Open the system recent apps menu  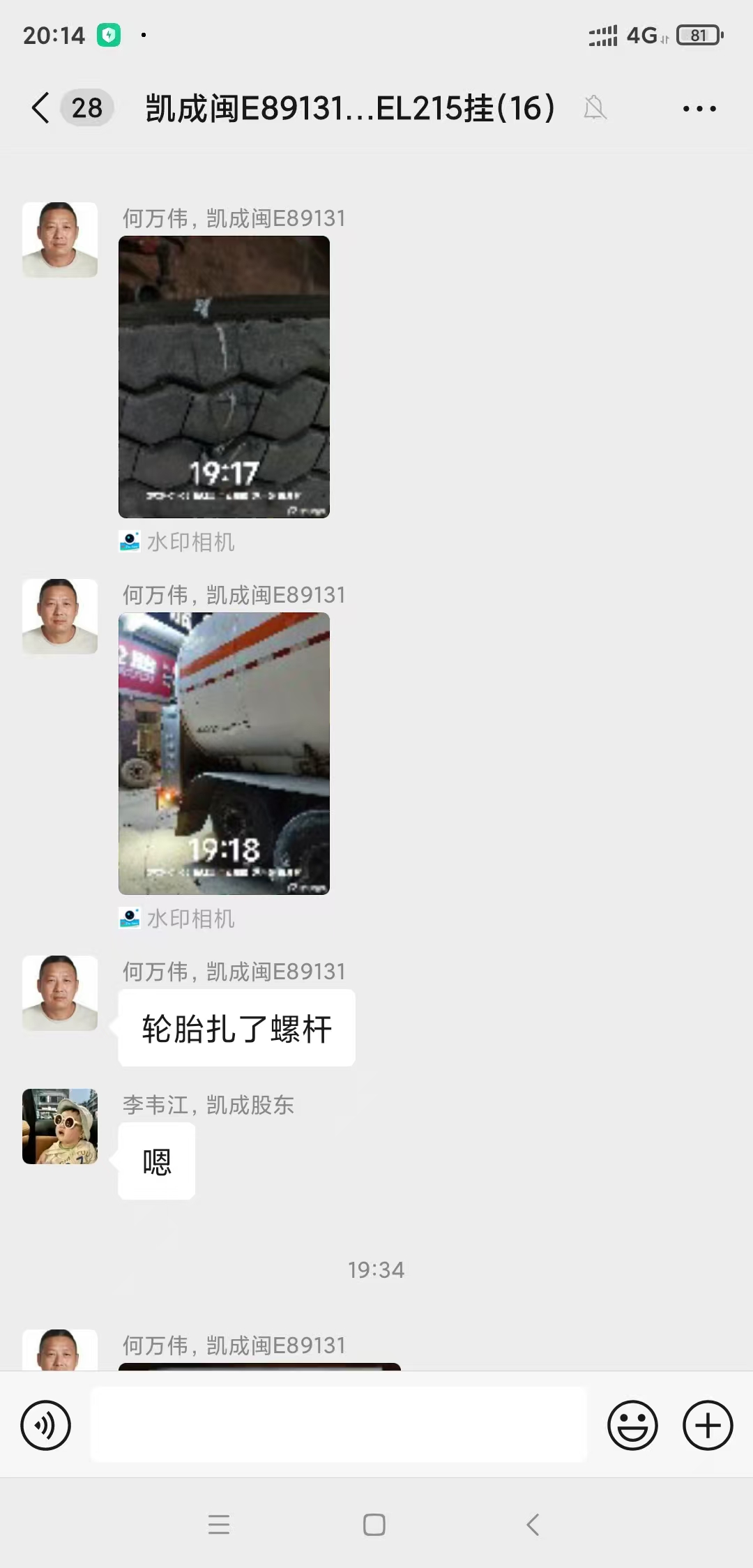(x=219, y=1525)
